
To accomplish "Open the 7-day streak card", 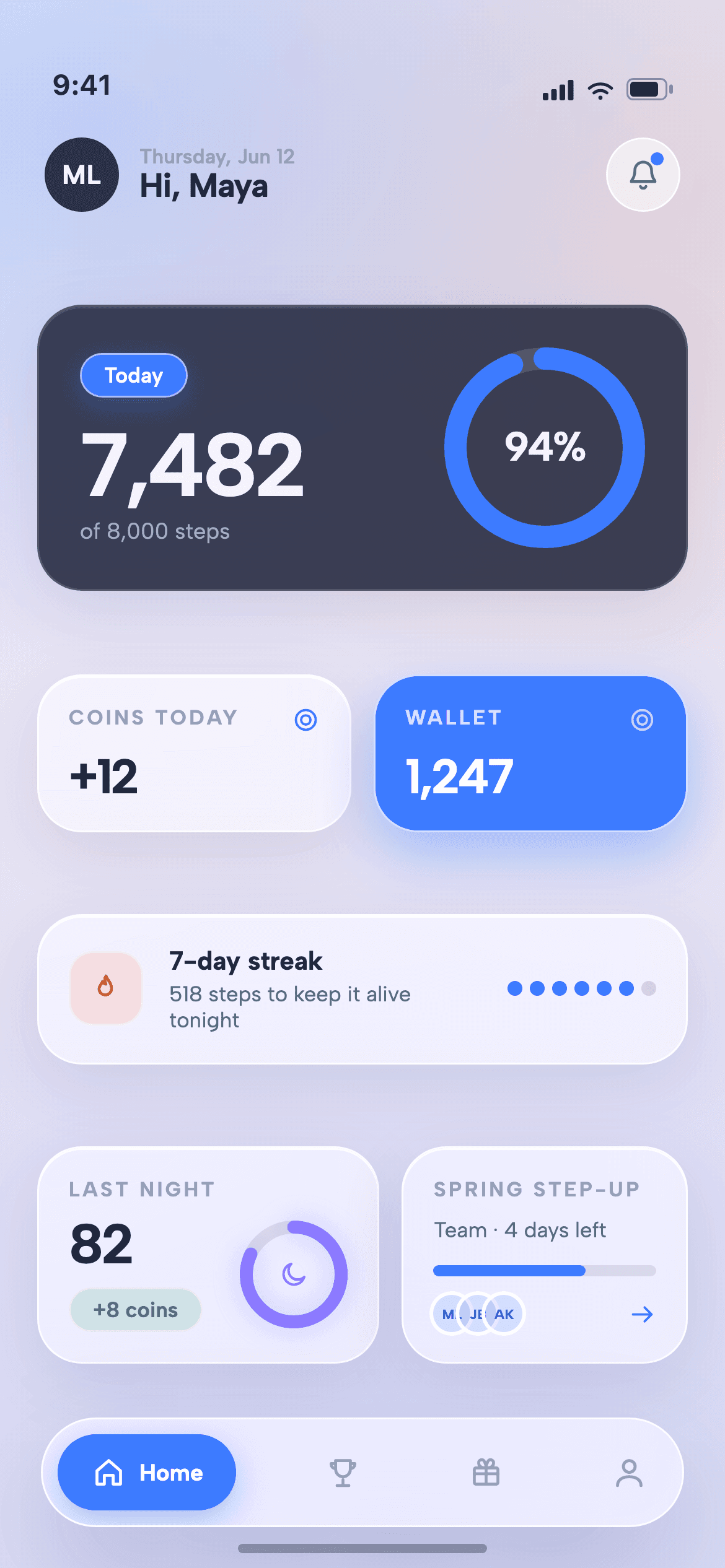I will tap(362, 989).
